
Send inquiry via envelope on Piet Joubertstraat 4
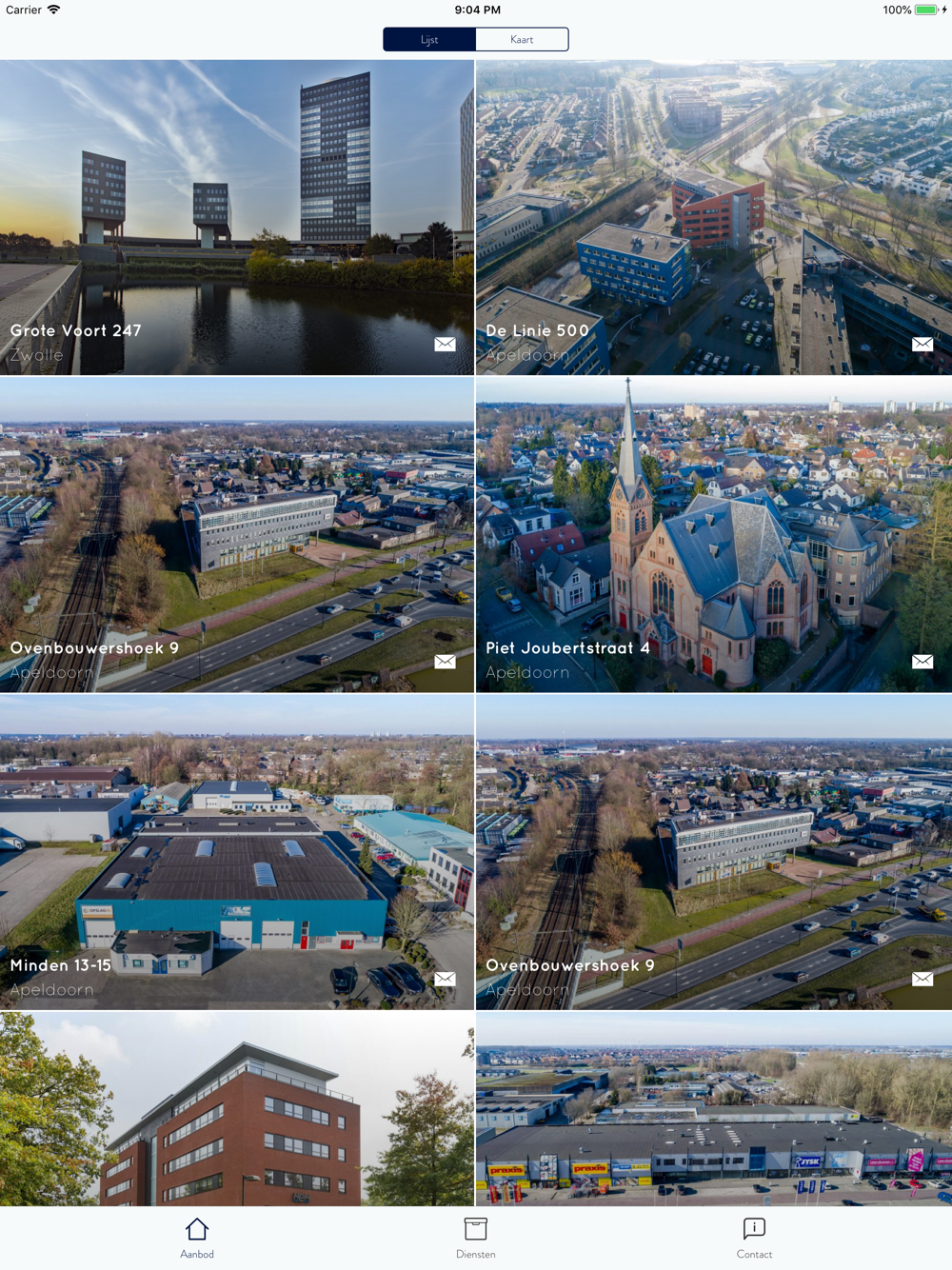(x=922, y=661)
